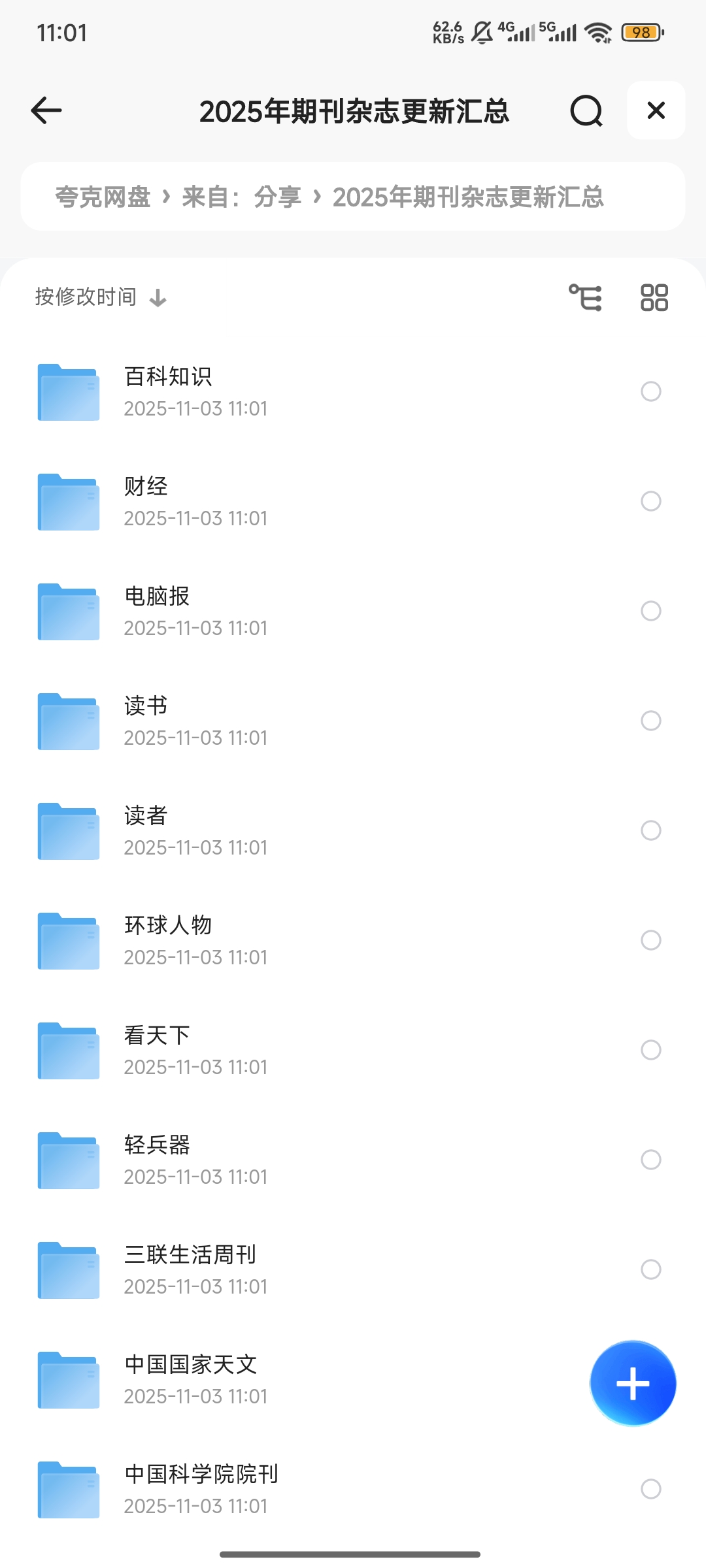
Task: Select the checkbox next to 轻兵器
Action: [649, 1160]
